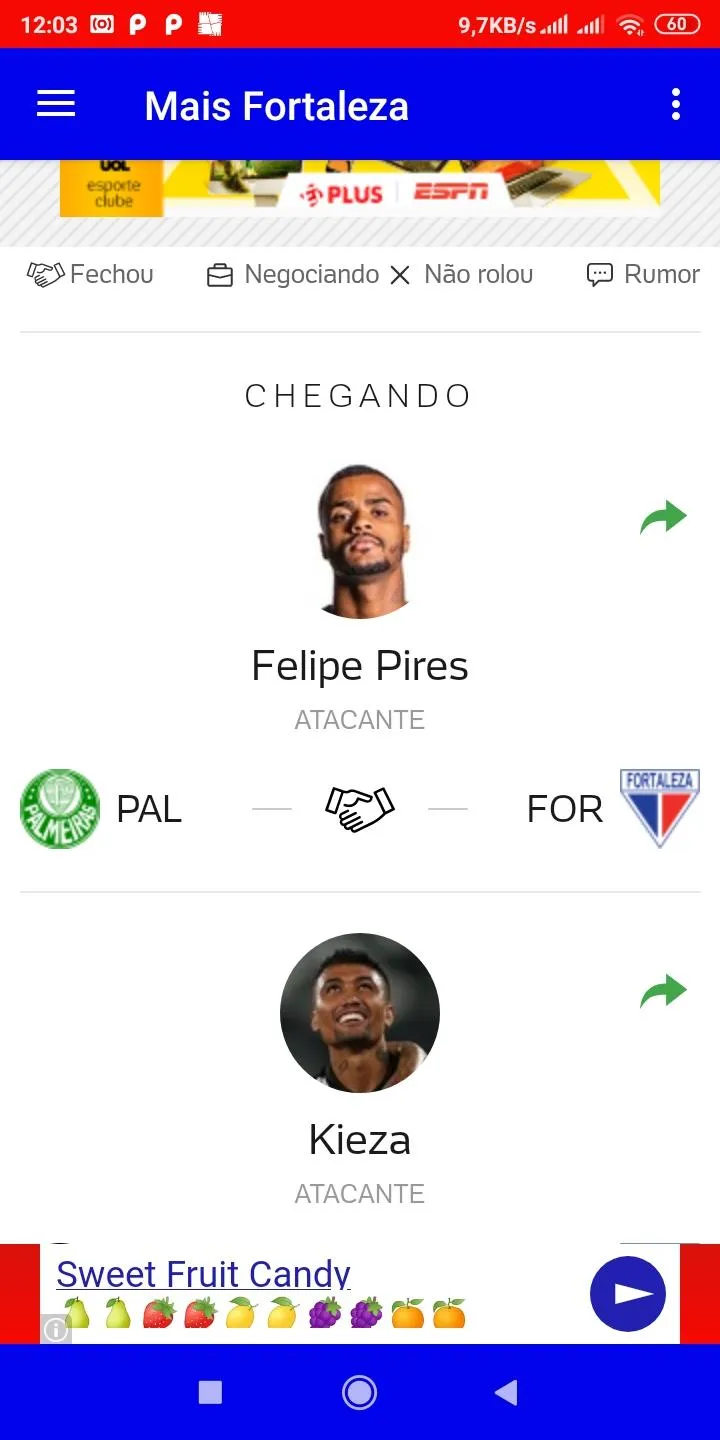The height and width of the screenshot is (1440, 720).
Task: Open the hamburger drawer menu
Action: point(56,105)
